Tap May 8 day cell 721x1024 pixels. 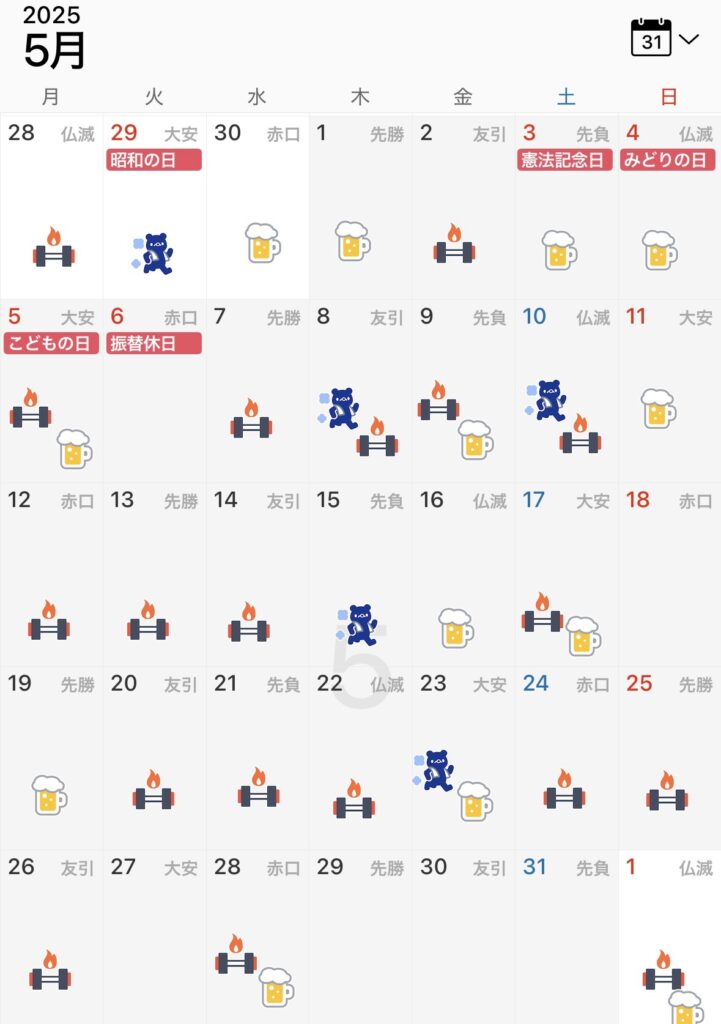click(360, 392)
